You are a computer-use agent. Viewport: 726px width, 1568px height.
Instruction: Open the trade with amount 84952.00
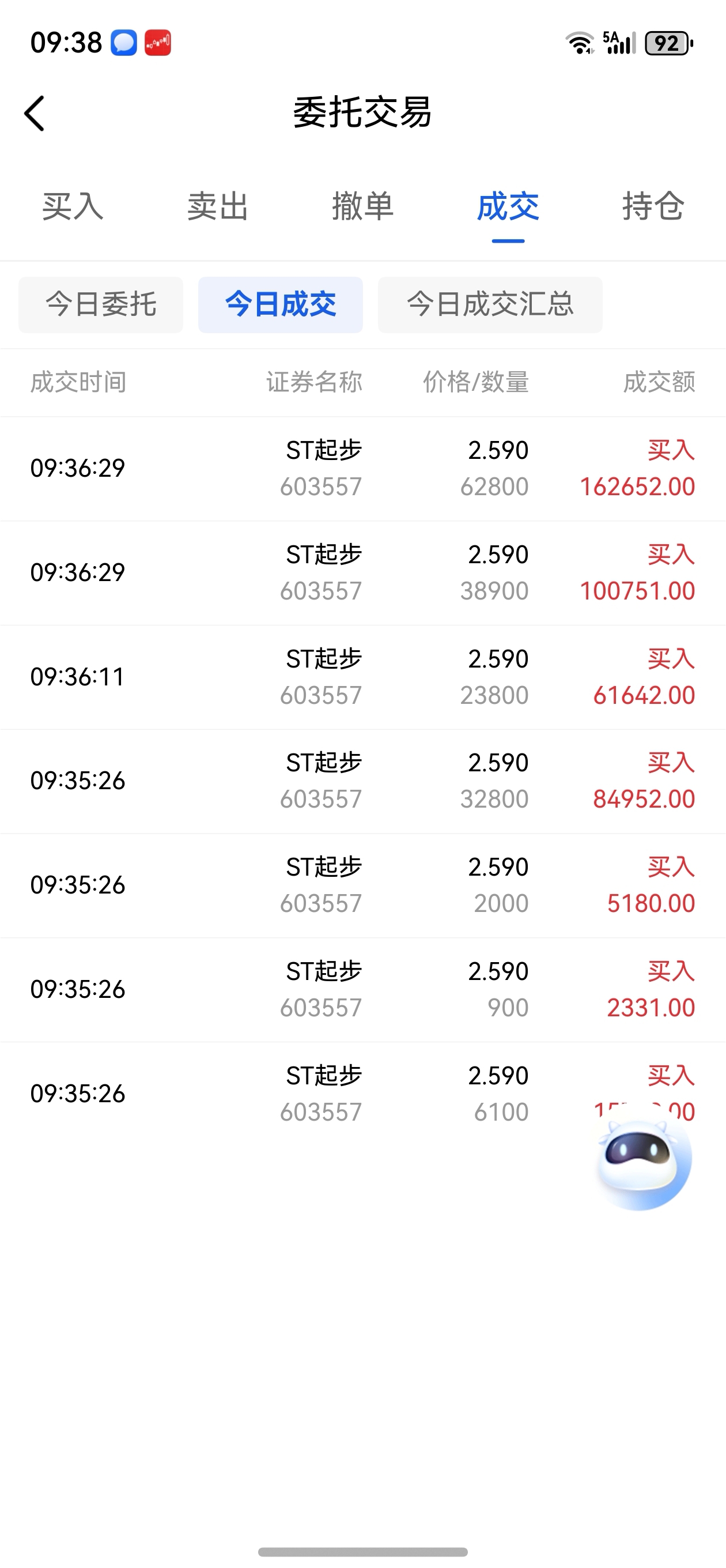click(362, 781)
